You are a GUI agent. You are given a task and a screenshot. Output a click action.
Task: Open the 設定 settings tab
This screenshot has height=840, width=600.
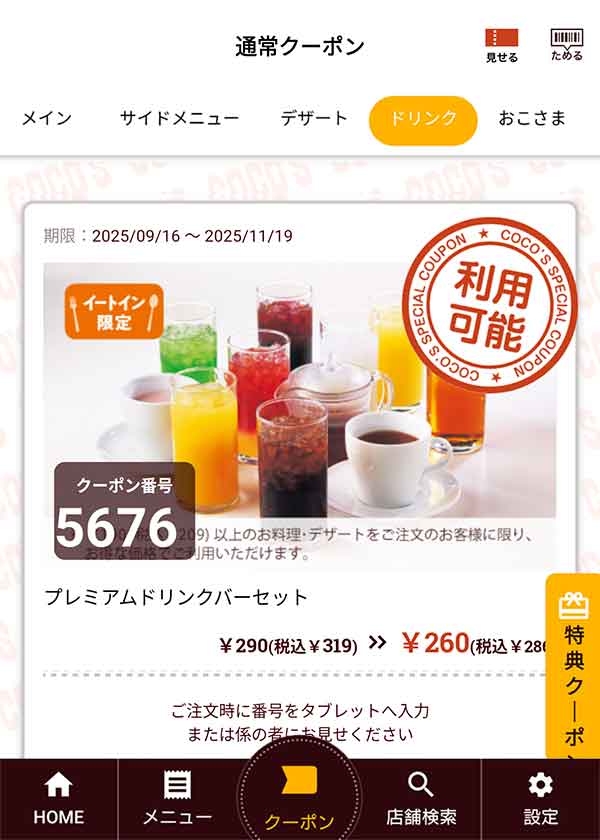(x=541, y=800)
